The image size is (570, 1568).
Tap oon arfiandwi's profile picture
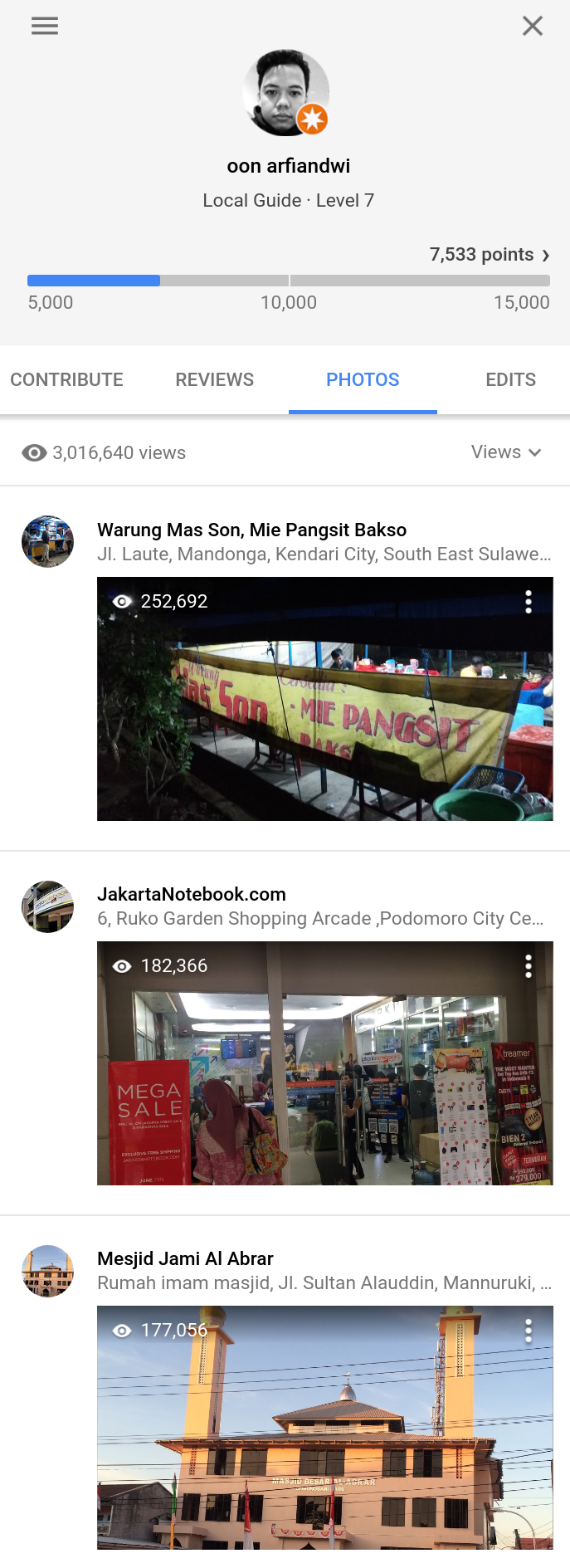click(285, 93)
